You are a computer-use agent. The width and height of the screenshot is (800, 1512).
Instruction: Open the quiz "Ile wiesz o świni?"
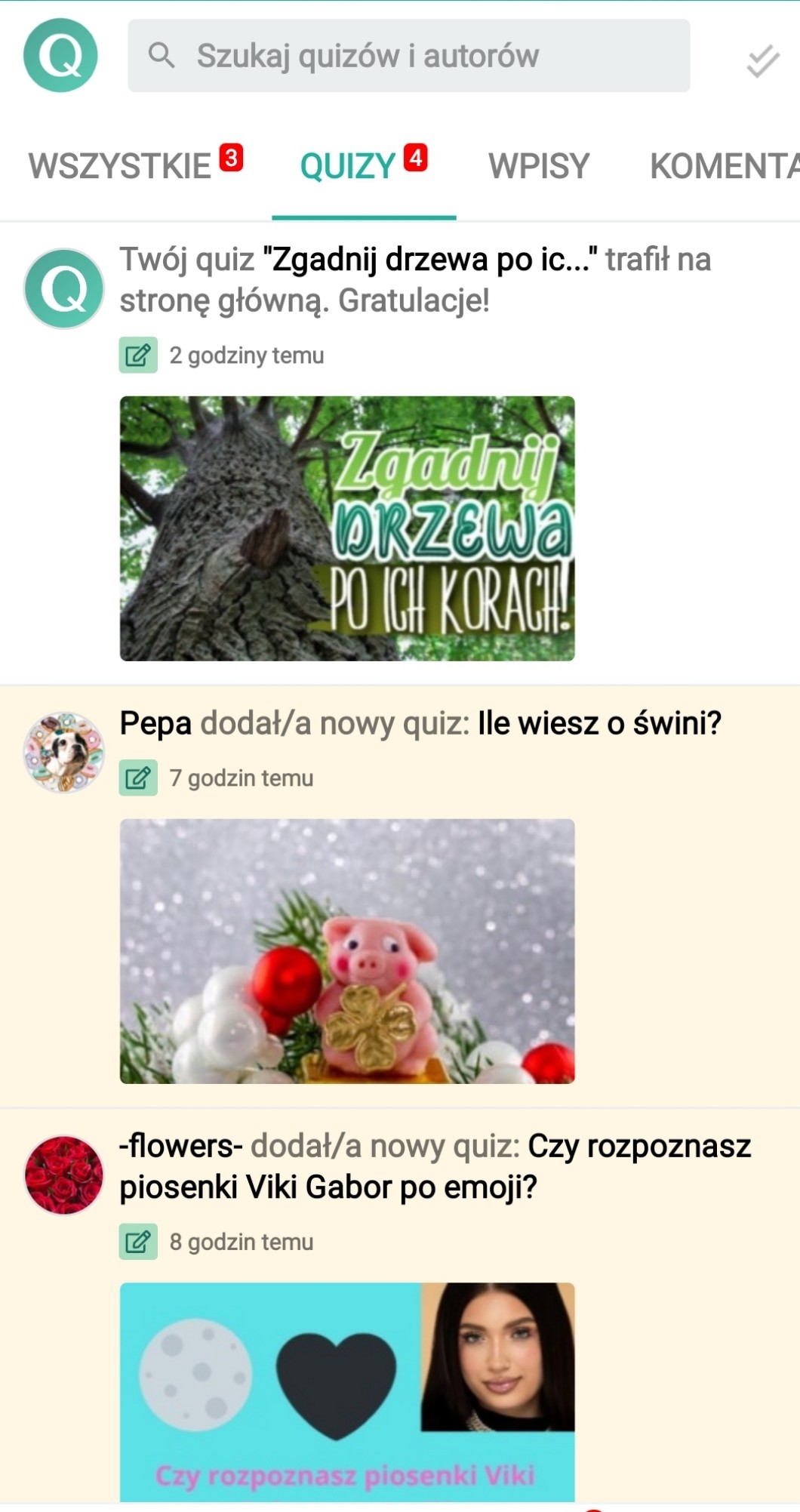point(599,723)
